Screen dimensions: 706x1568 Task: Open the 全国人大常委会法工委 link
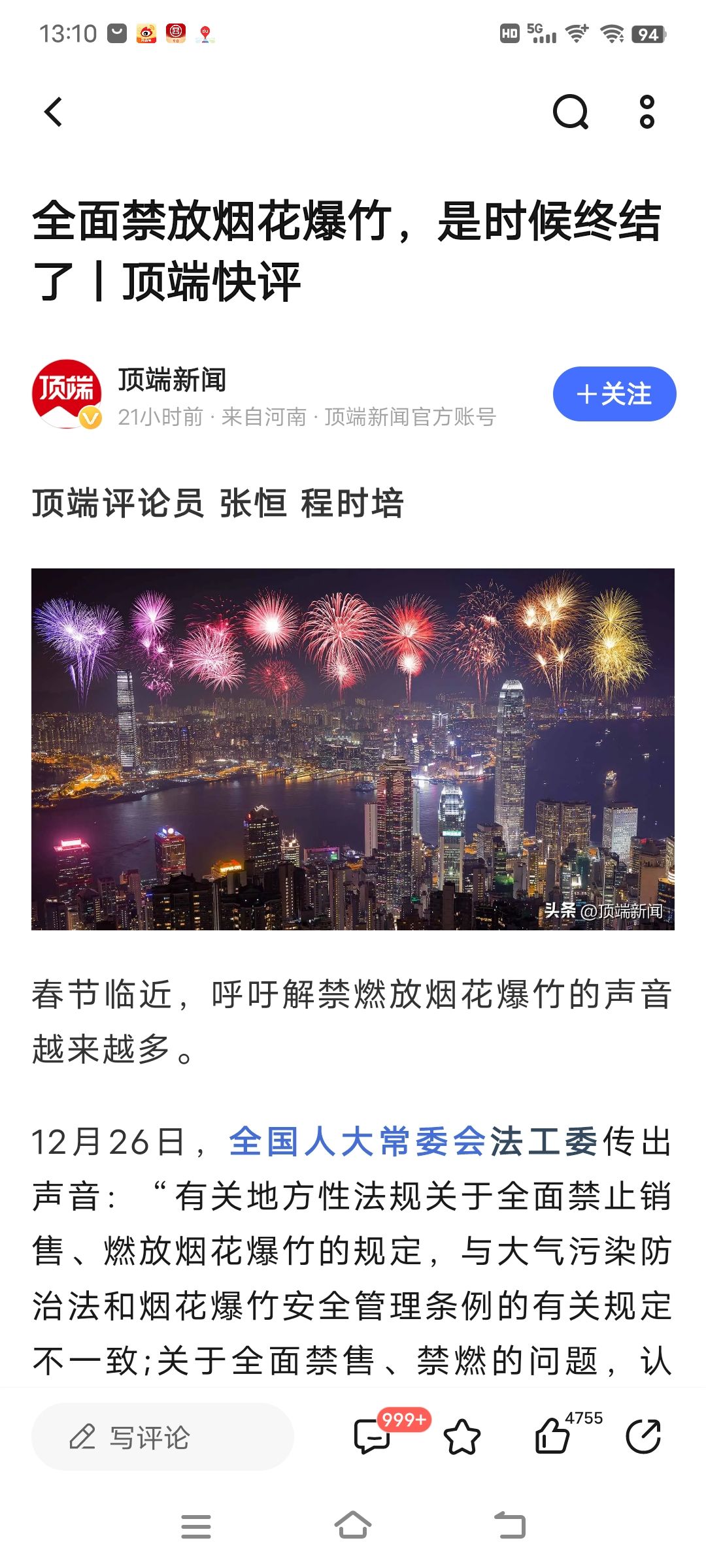[413, 1142]
